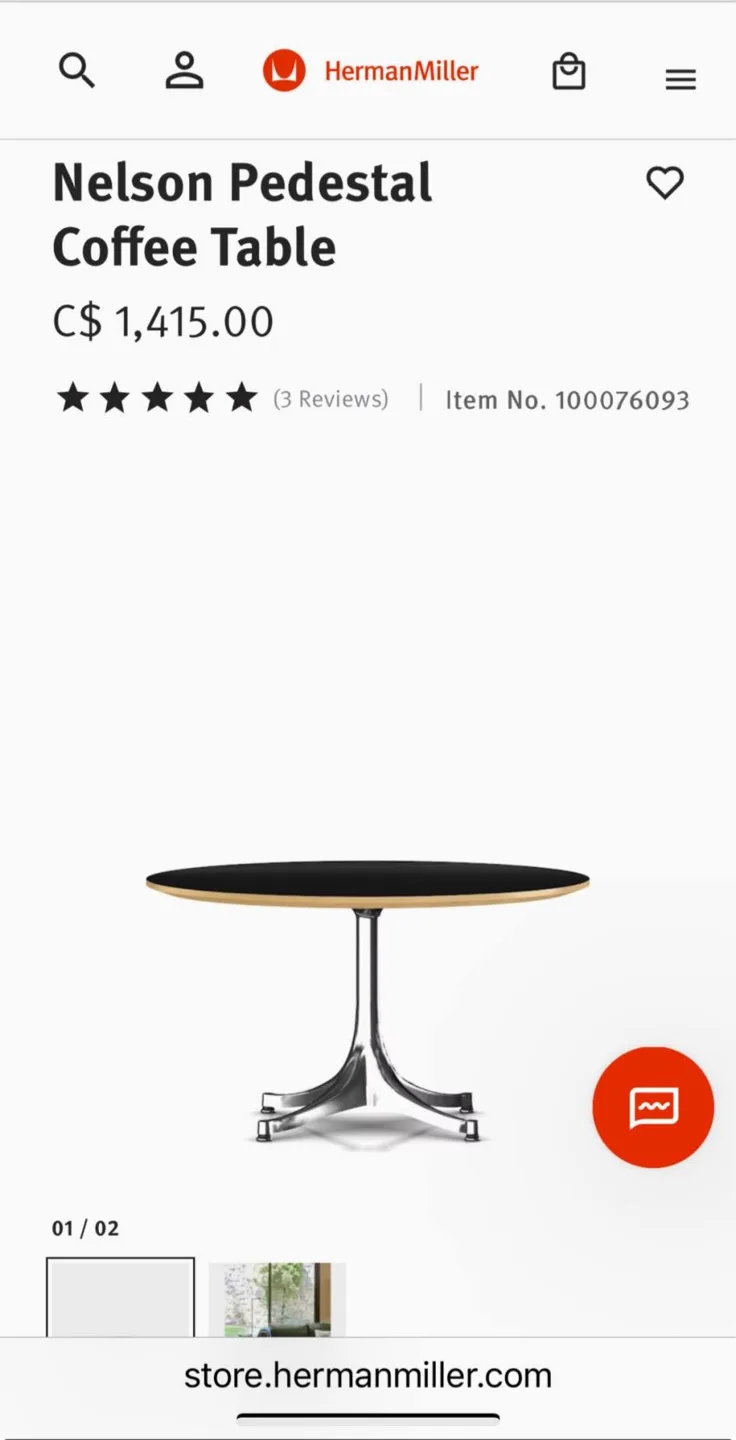Open the account profile icon
The image size is (736, 1440).
pyautogui.click(x=184, y=70)
